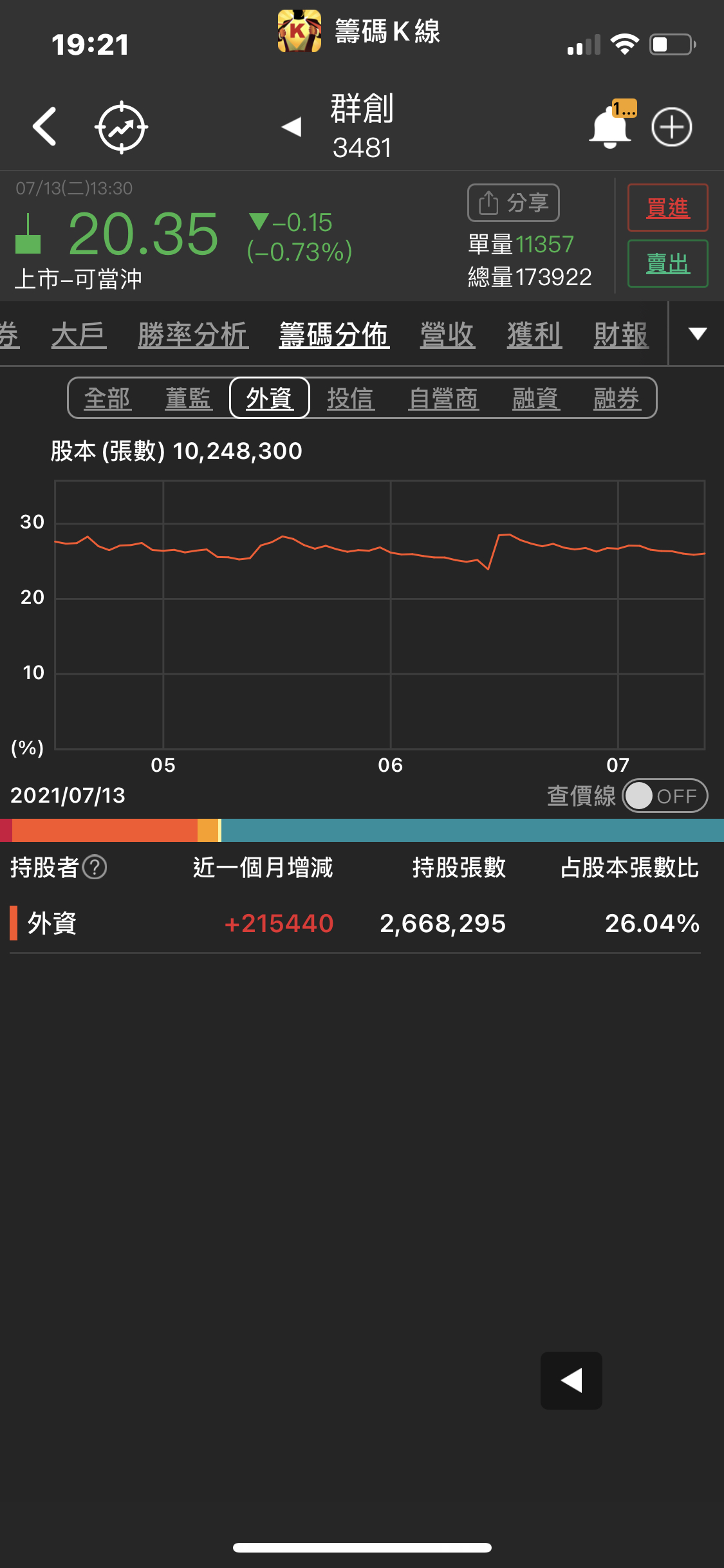724x1568 pixels.
Task: Open the 營收 tab
Action: click(447, 335)
